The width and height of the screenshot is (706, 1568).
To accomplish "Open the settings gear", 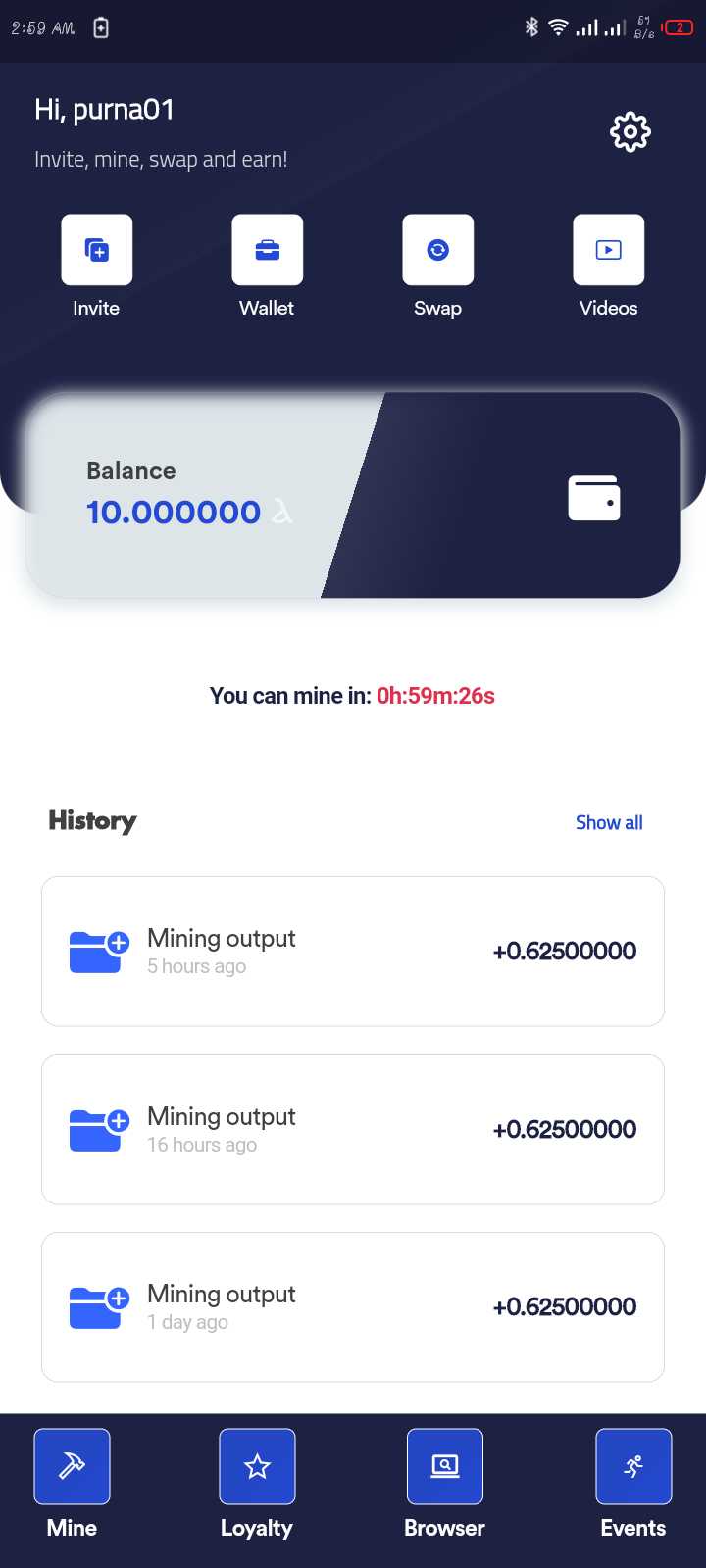I will coord(630,131).
